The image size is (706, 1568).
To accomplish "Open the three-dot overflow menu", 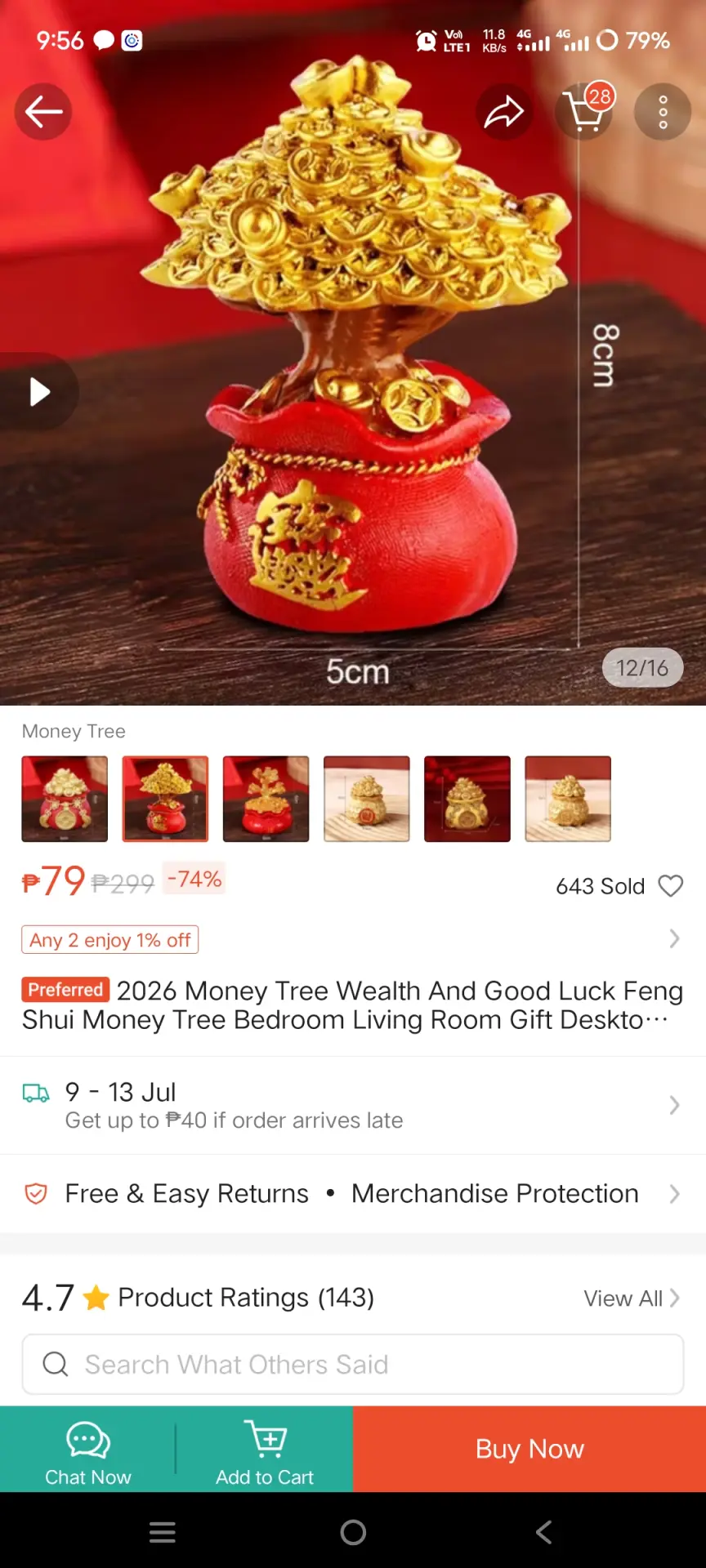I will (x=663, y=112).
